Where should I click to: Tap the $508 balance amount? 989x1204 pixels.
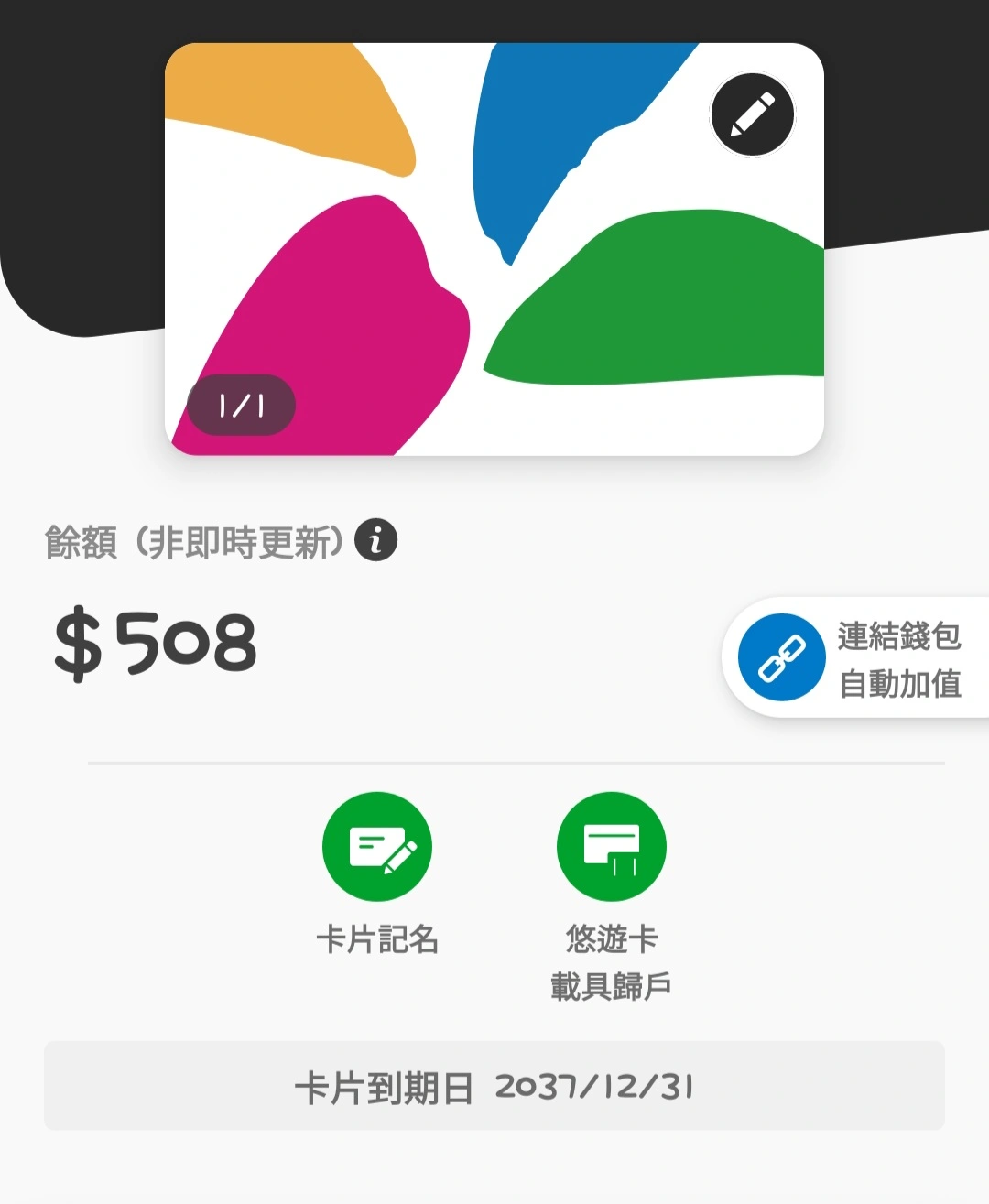[x=156, y=645]
